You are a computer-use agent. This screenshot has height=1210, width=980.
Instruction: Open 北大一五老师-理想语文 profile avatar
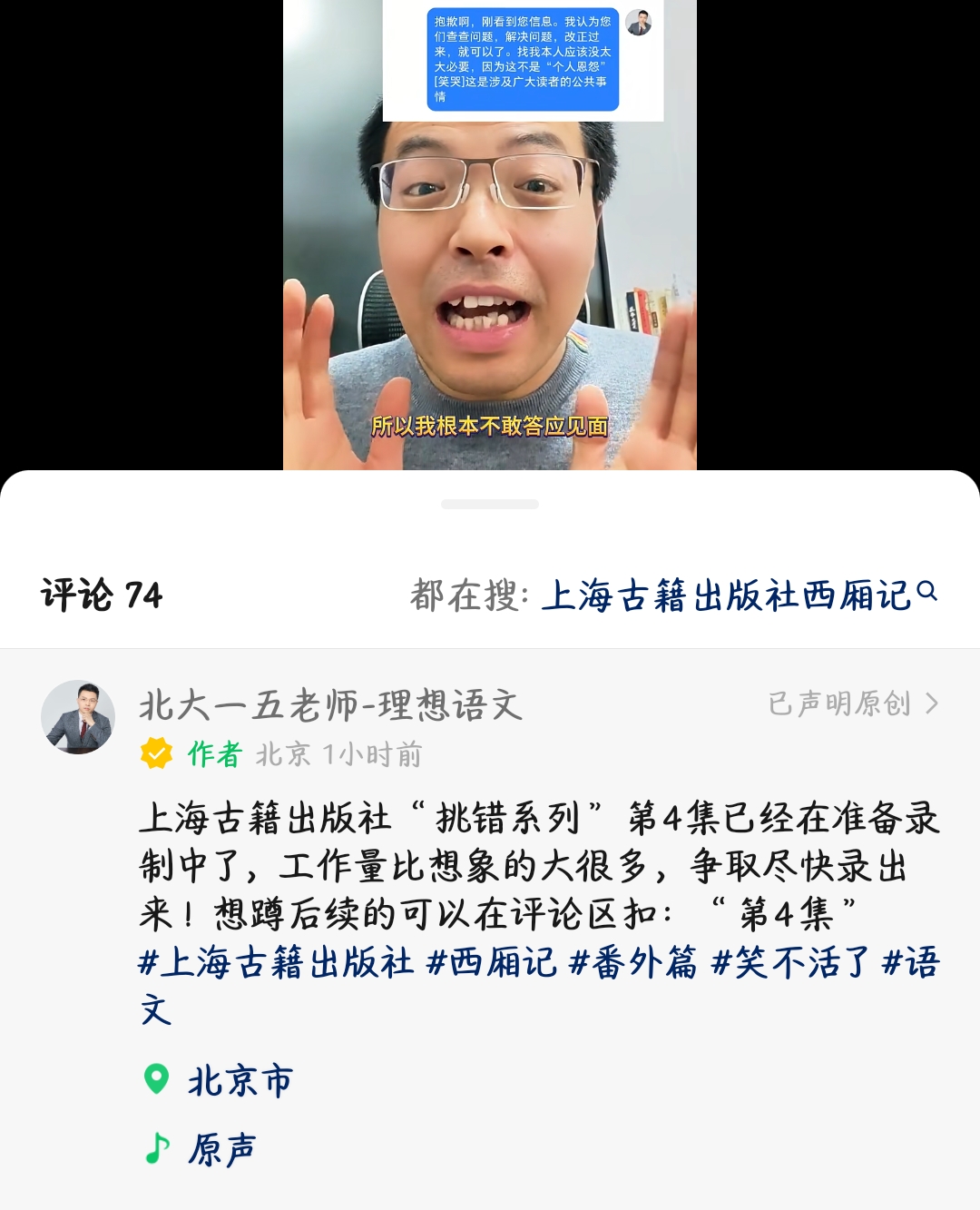click(78, 717)
